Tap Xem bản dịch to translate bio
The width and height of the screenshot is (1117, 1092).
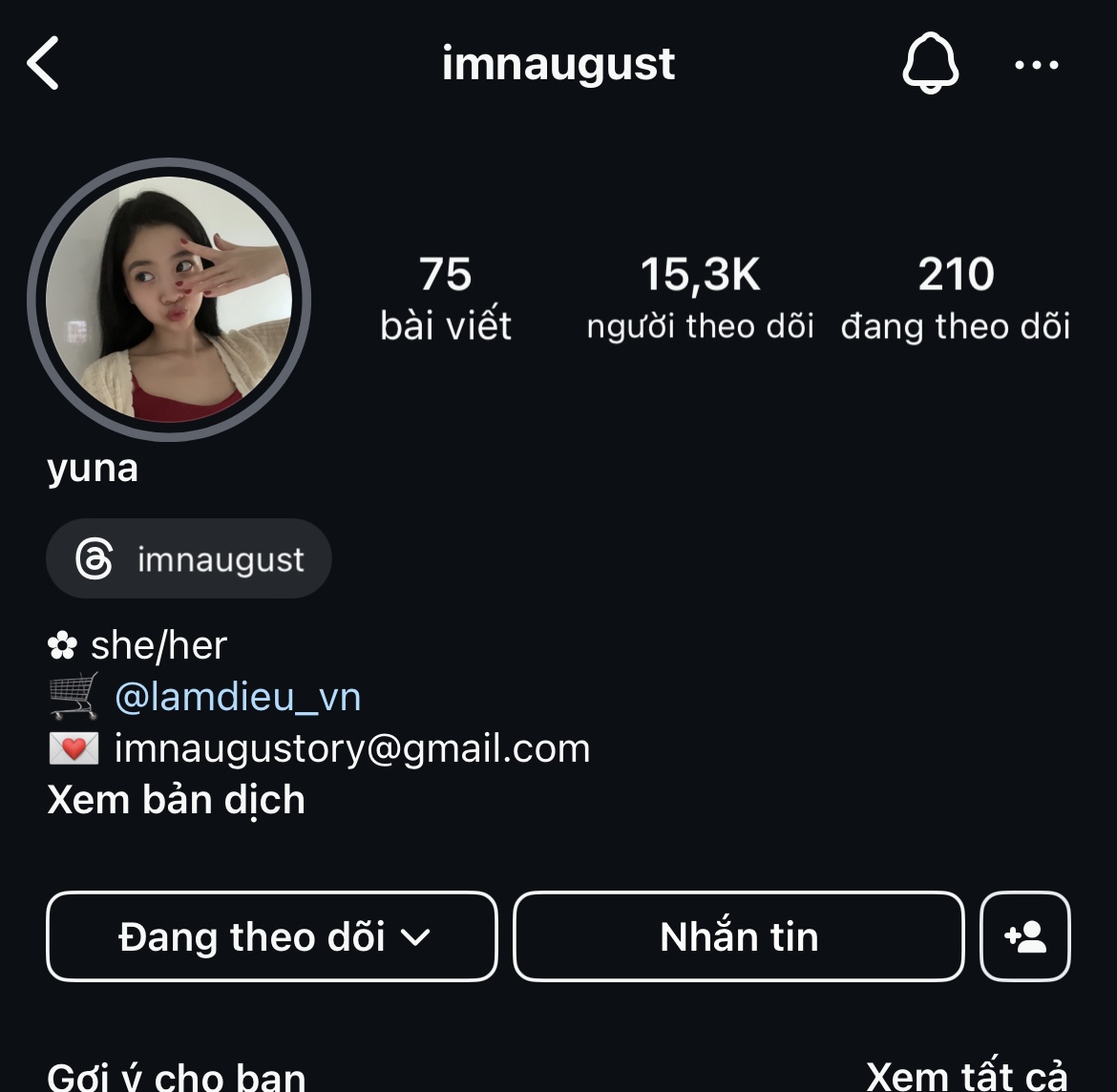[176, 800]
